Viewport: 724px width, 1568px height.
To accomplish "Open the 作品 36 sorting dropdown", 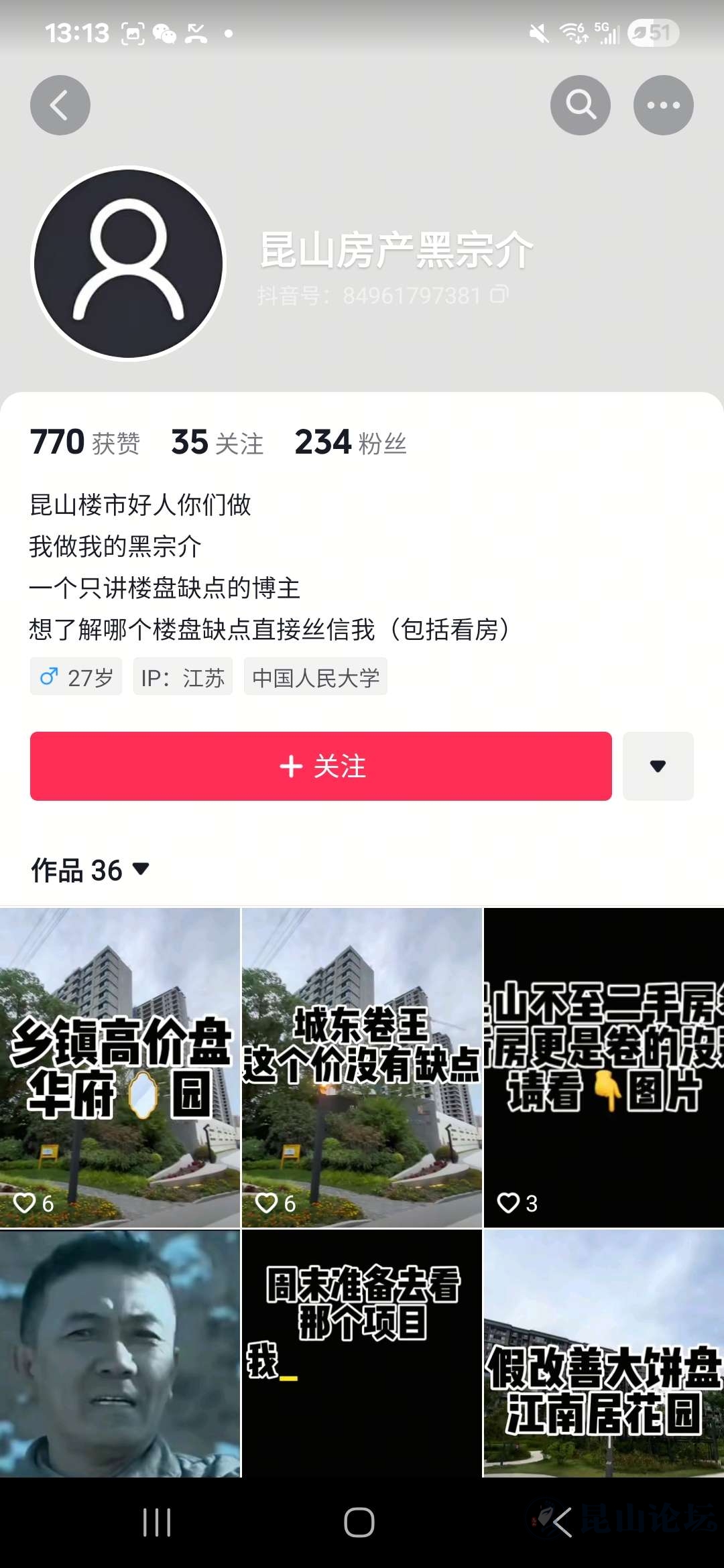I will pyautogui.click(x=90, y=870).
